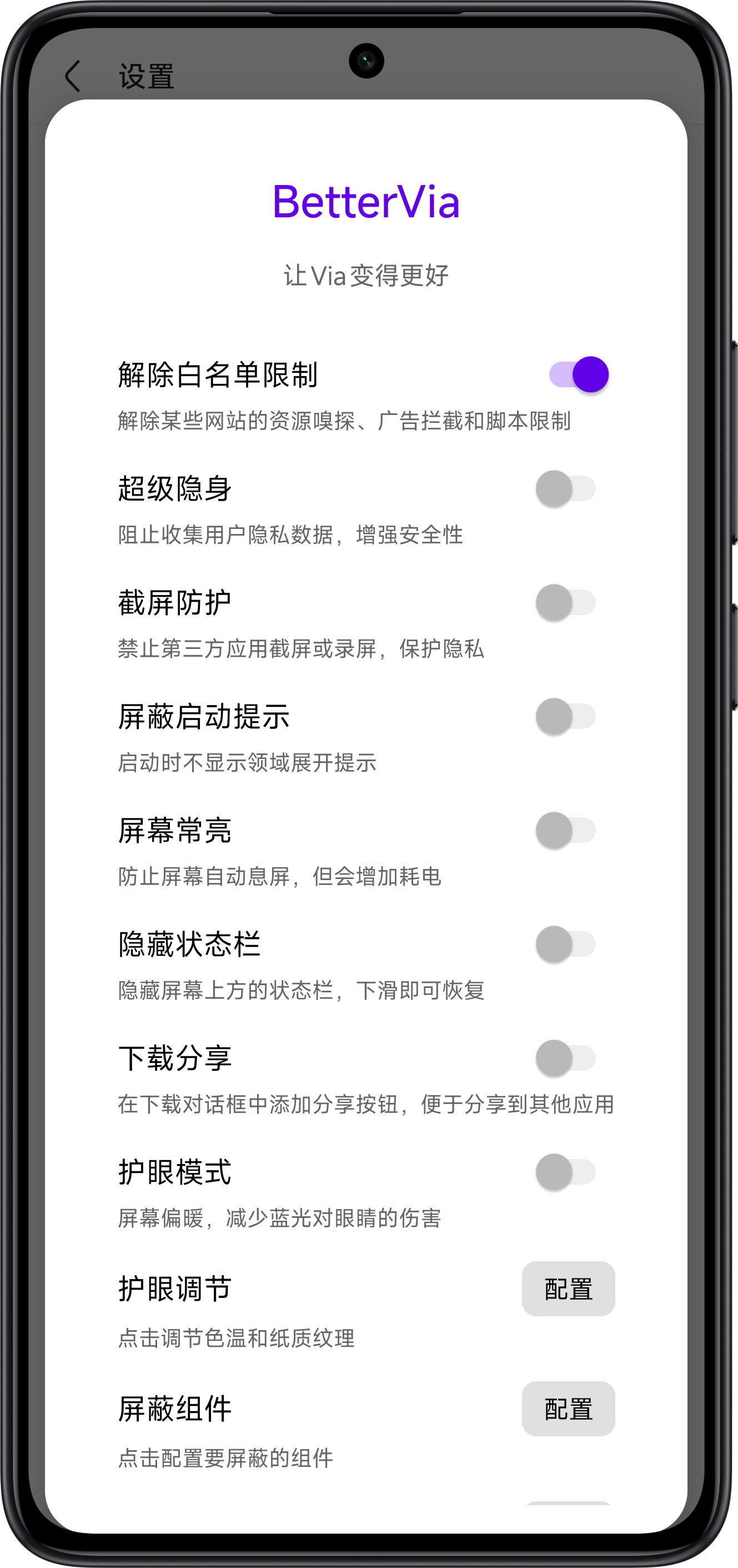
Task: Enable the 超级隐身 toggle
Action: [566, 489]
